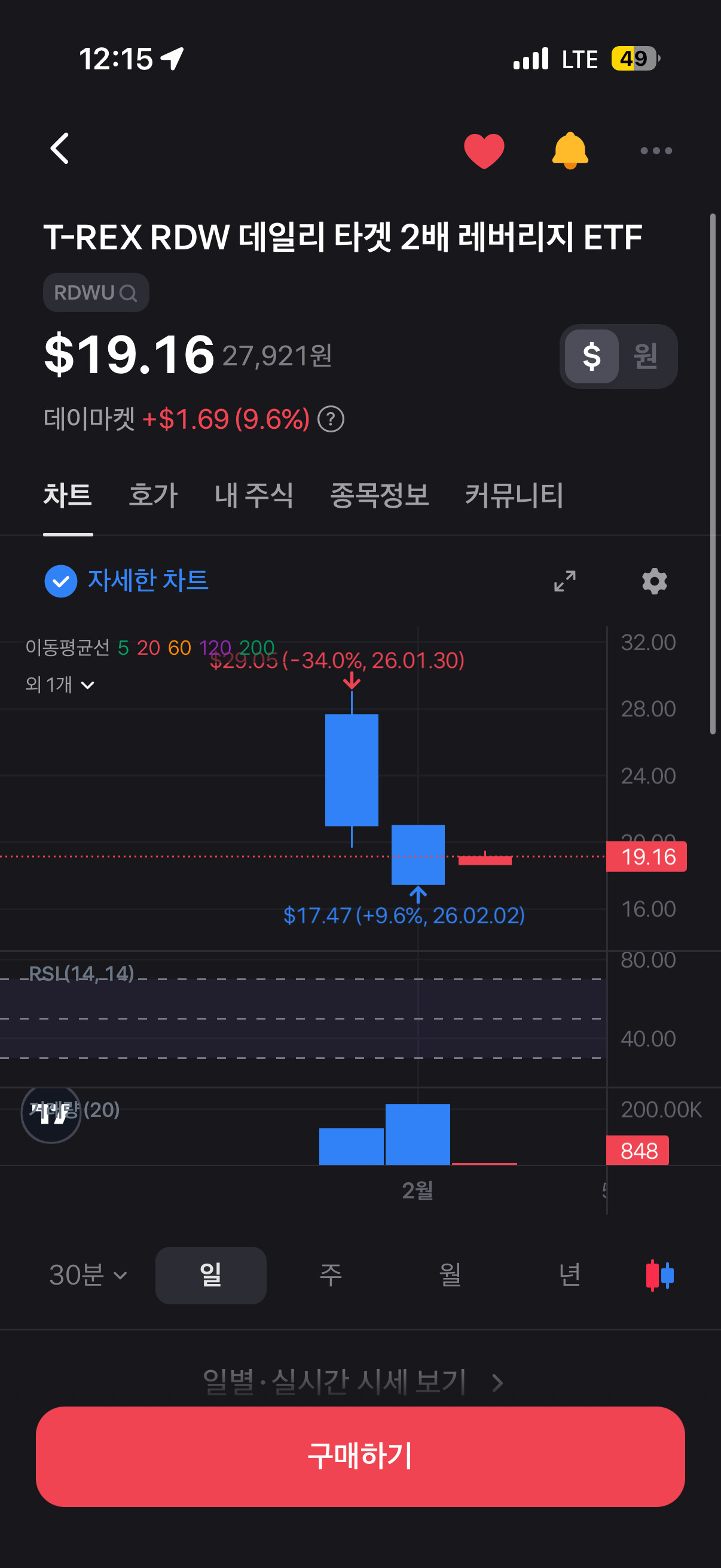Select the 주 weekly chart period
The height and width of the screenshot is (1568, 721).
[331, 1274]
